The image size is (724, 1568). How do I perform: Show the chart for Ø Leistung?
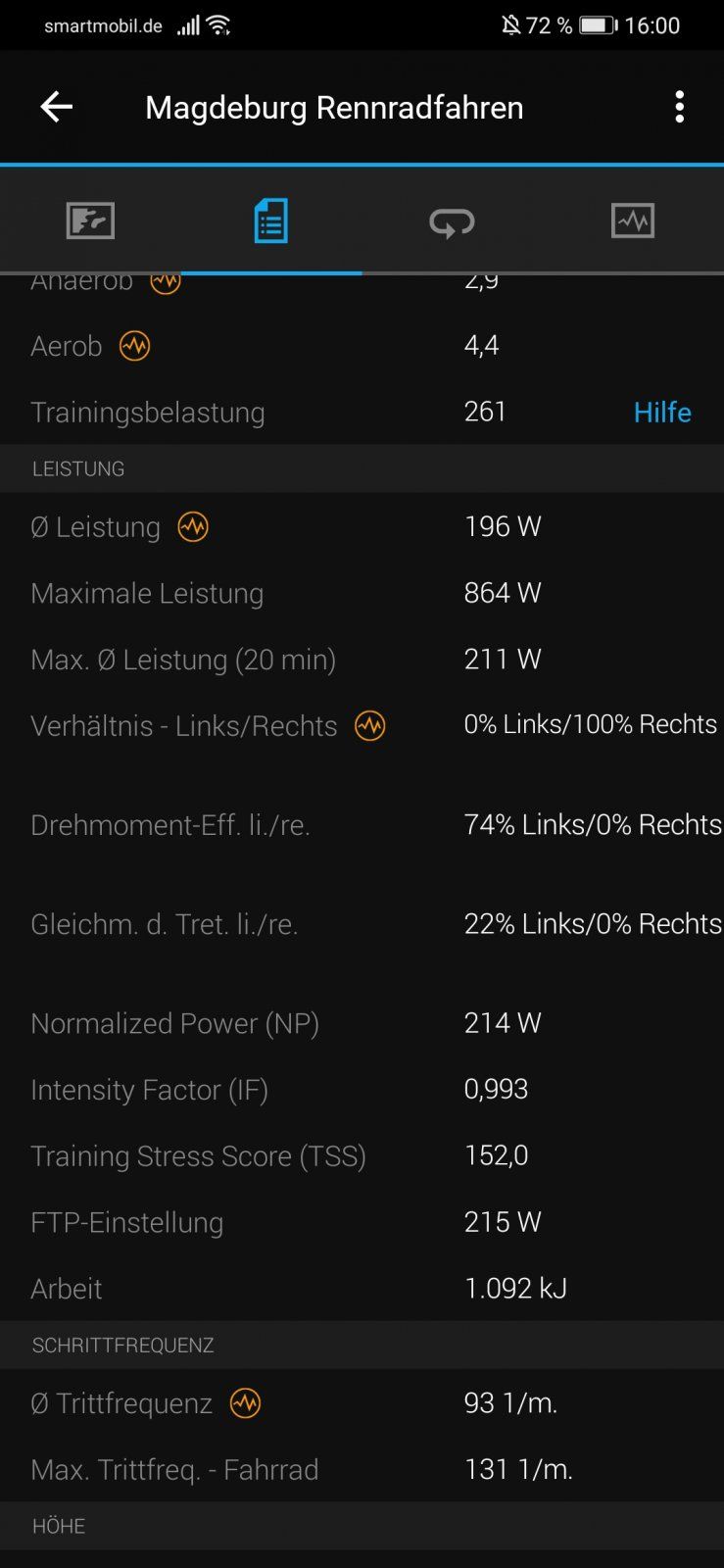click(193, 527)
